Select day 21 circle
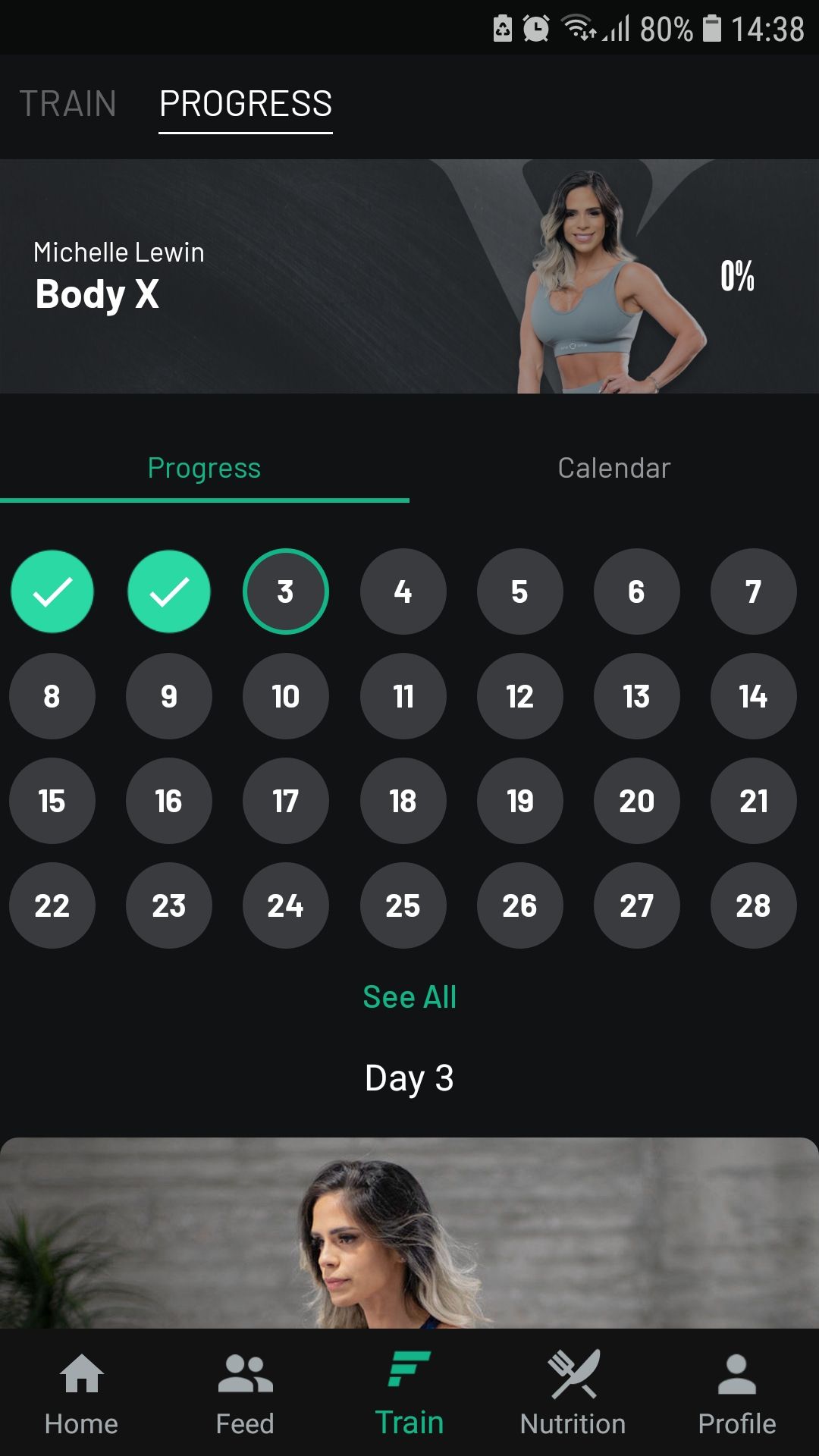 tap(753, 801)
